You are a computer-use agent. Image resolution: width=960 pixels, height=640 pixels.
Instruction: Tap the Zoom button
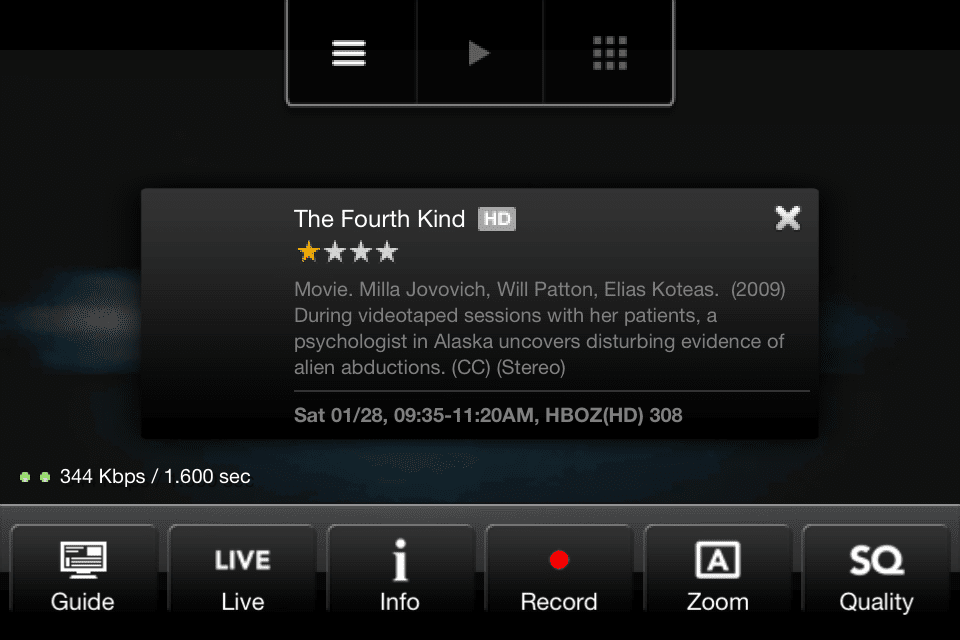click(717, 576)
